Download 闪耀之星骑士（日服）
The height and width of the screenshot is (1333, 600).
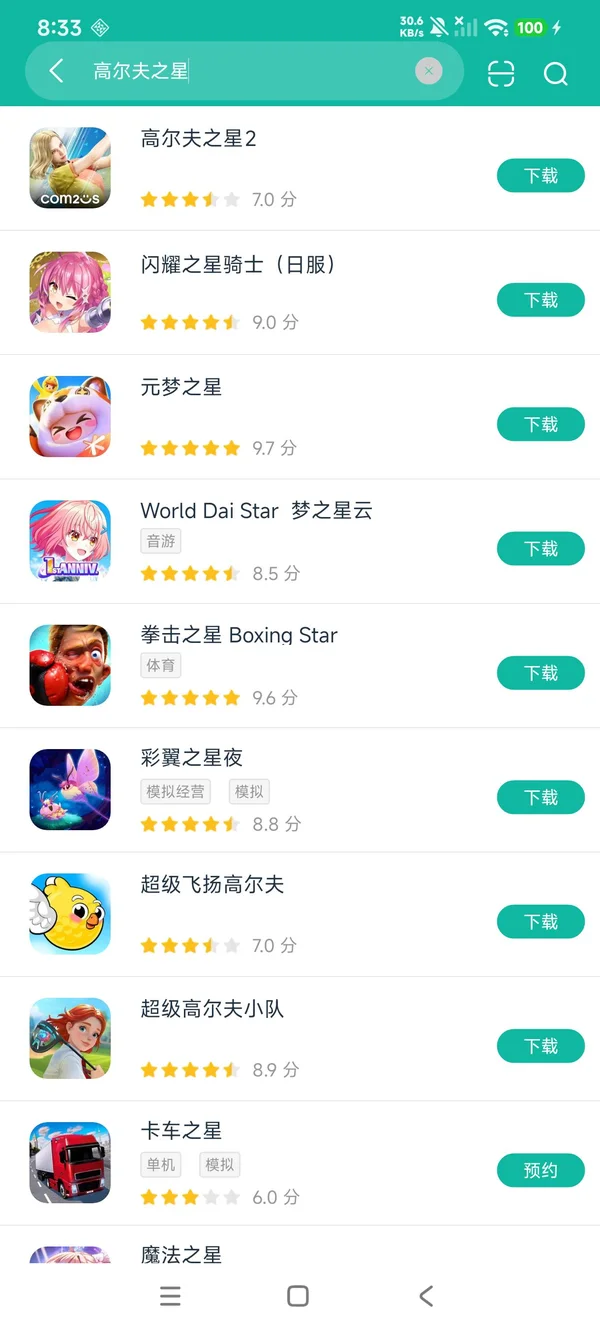tap(540, 300)
